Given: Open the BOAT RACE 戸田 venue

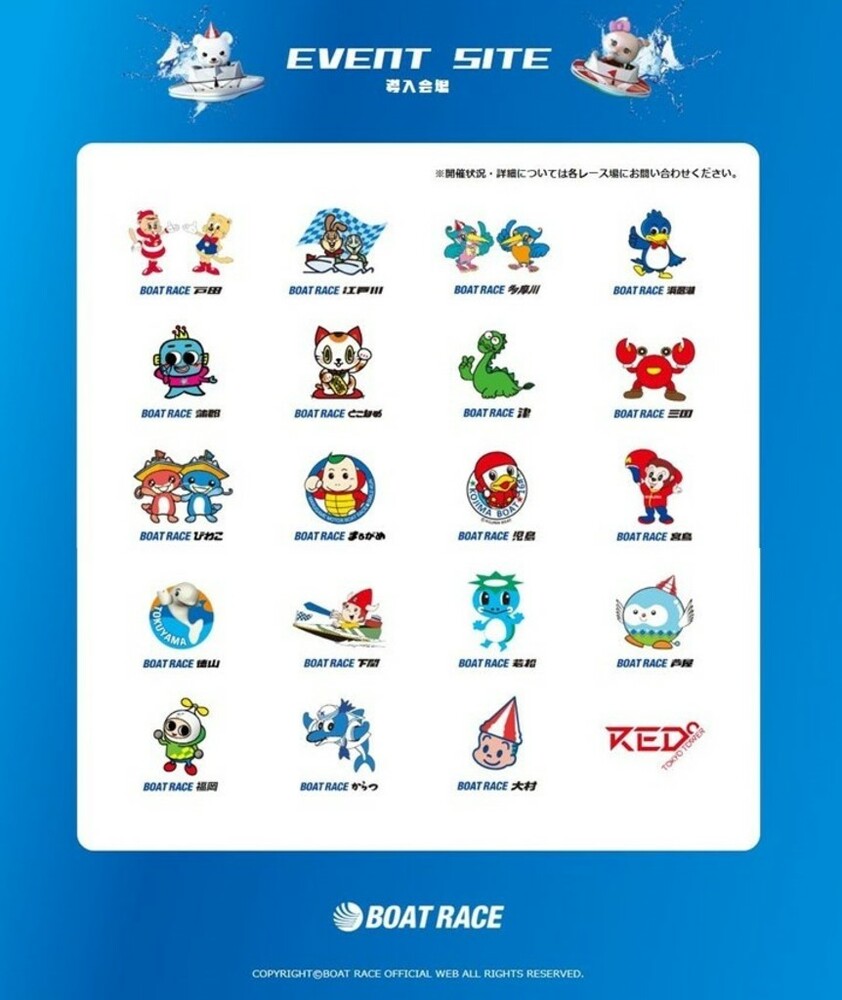Looking at the screenshot, I should [x=181, y=252].
